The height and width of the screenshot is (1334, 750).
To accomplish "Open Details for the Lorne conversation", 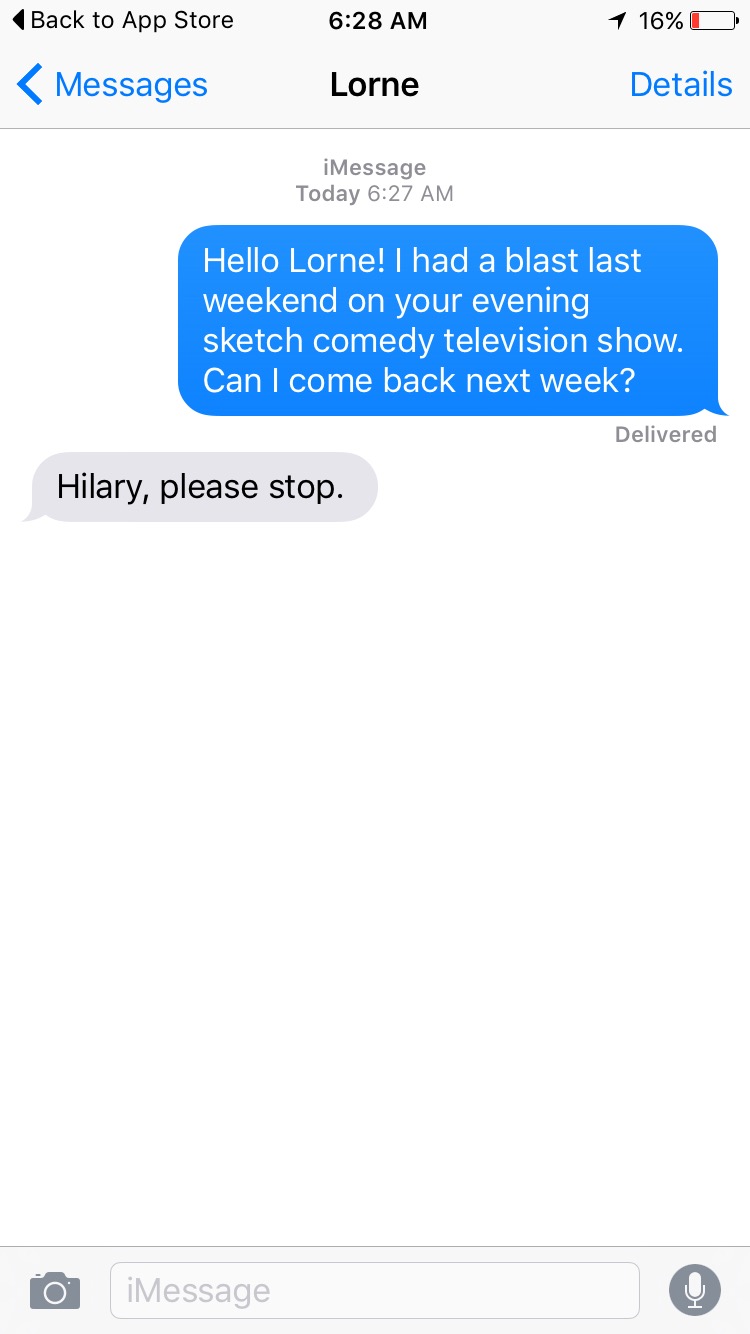I will pyautogui.click(x=681, y=85).
